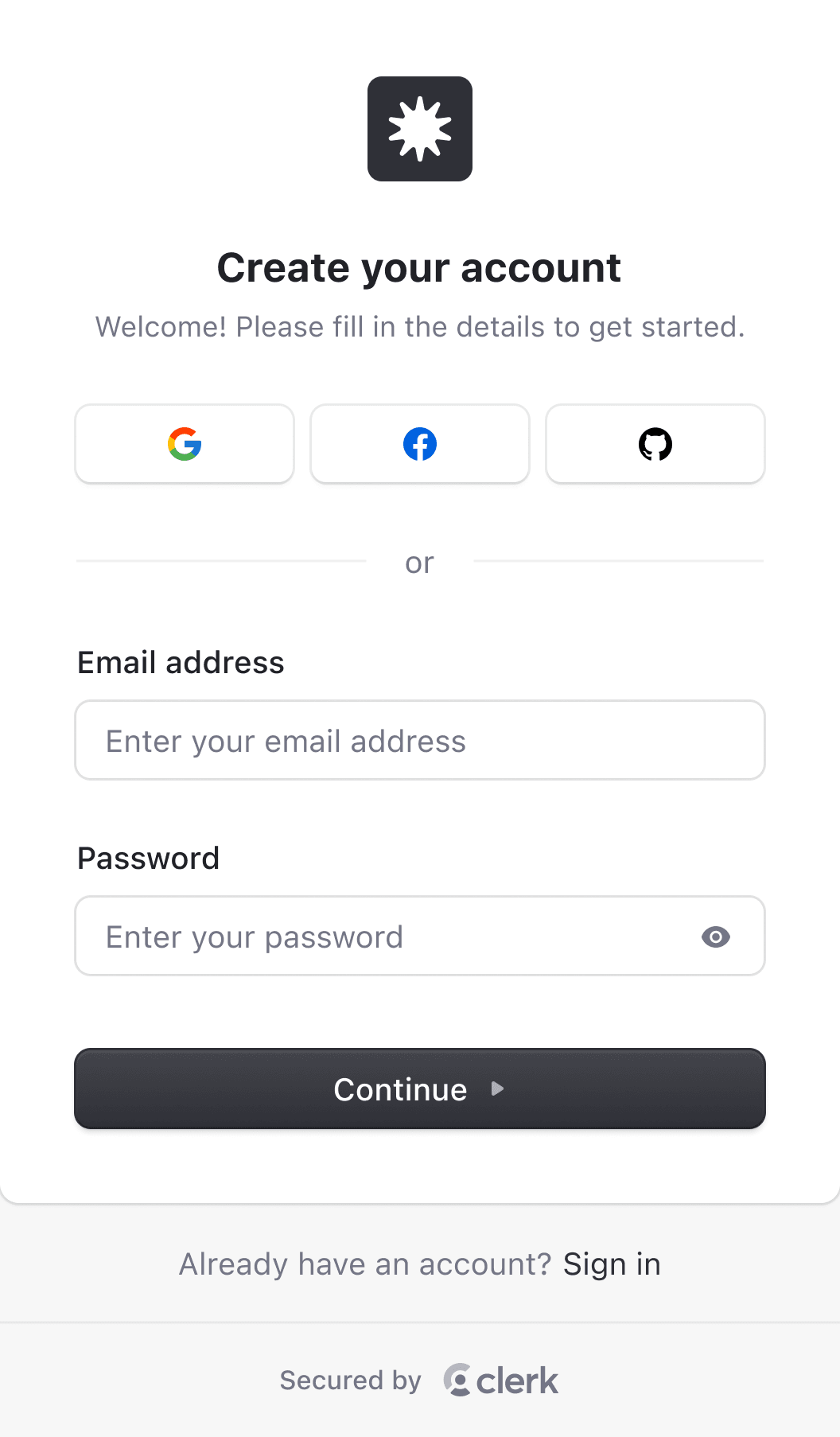
Task: Sign up with Google
Action: point(185,444)
